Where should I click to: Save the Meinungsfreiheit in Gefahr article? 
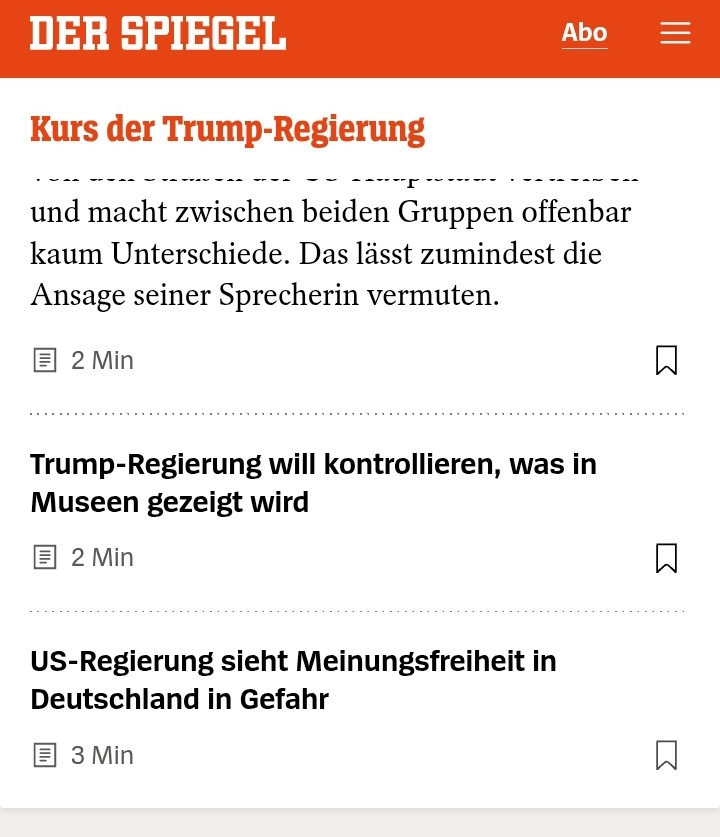[666, 755]
